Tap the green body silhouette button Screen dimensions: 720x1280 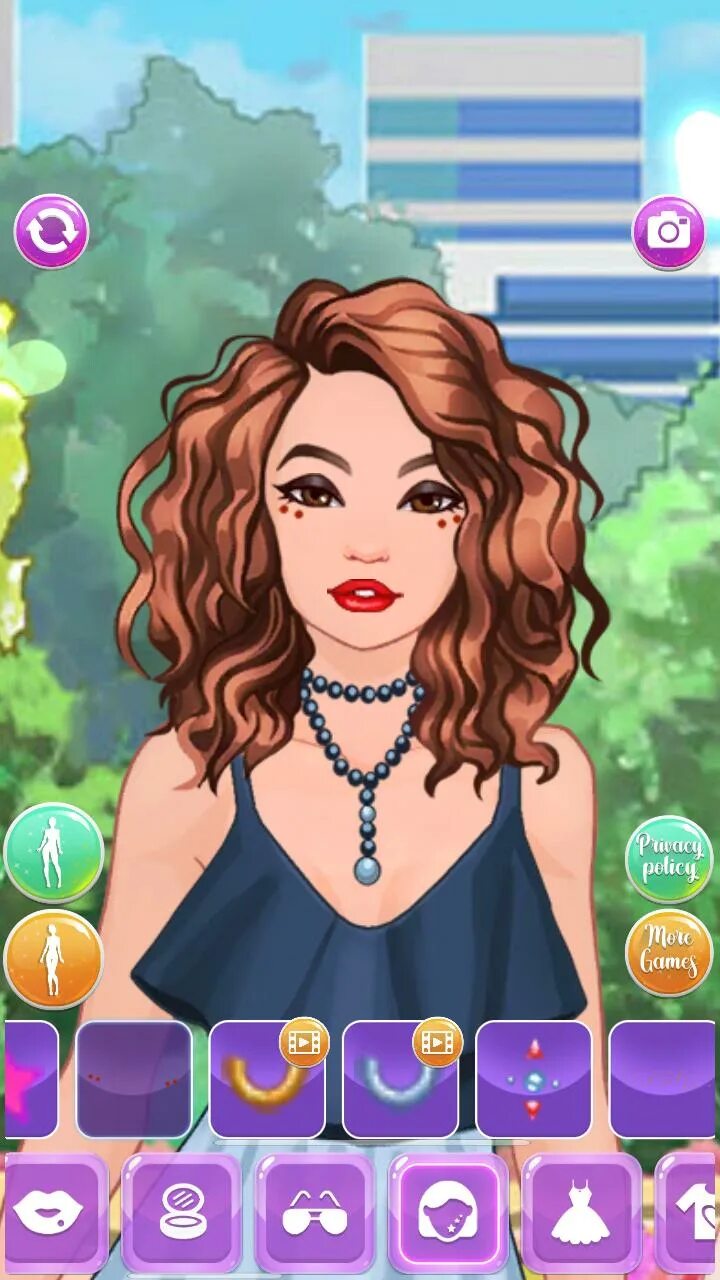(x=53, y=853)
